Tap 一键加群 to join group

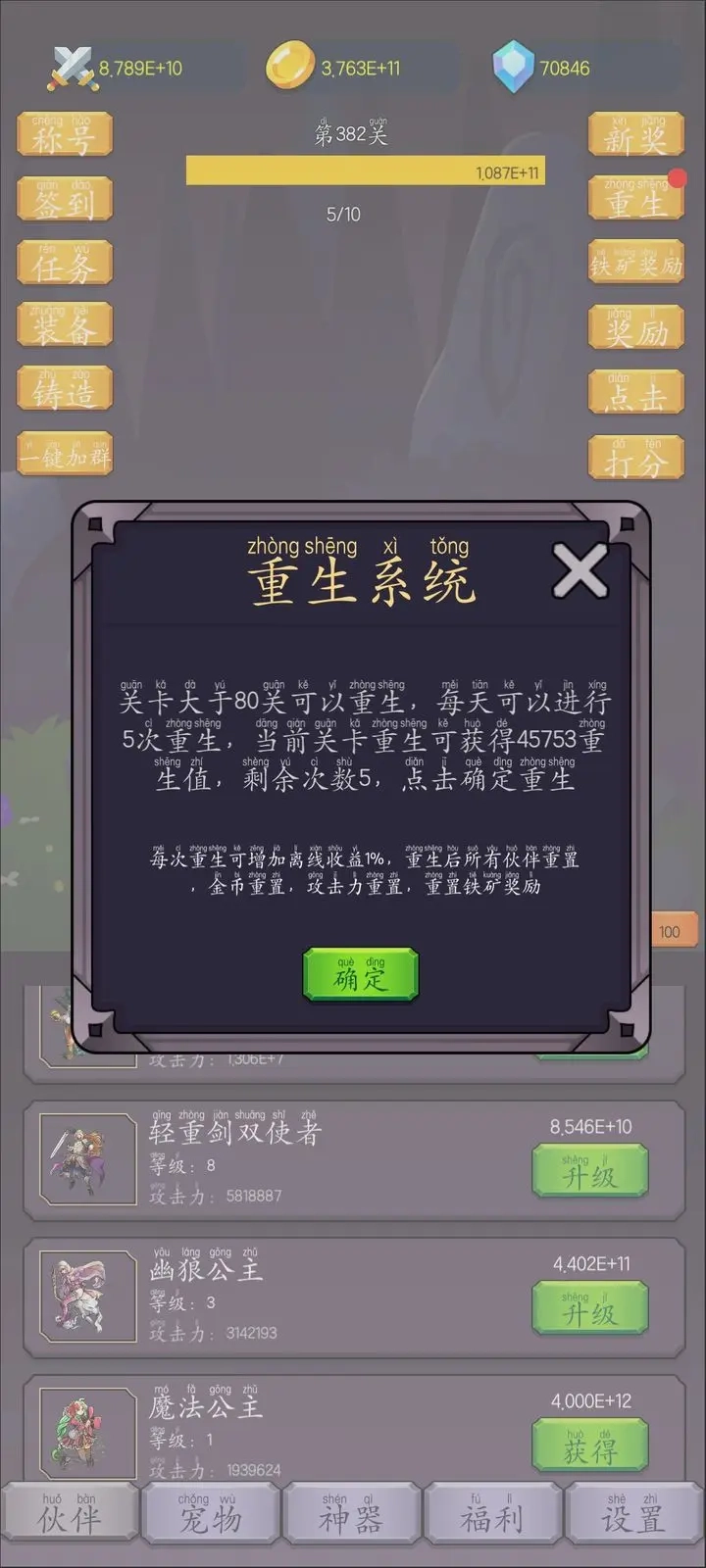tap(65, 454)
